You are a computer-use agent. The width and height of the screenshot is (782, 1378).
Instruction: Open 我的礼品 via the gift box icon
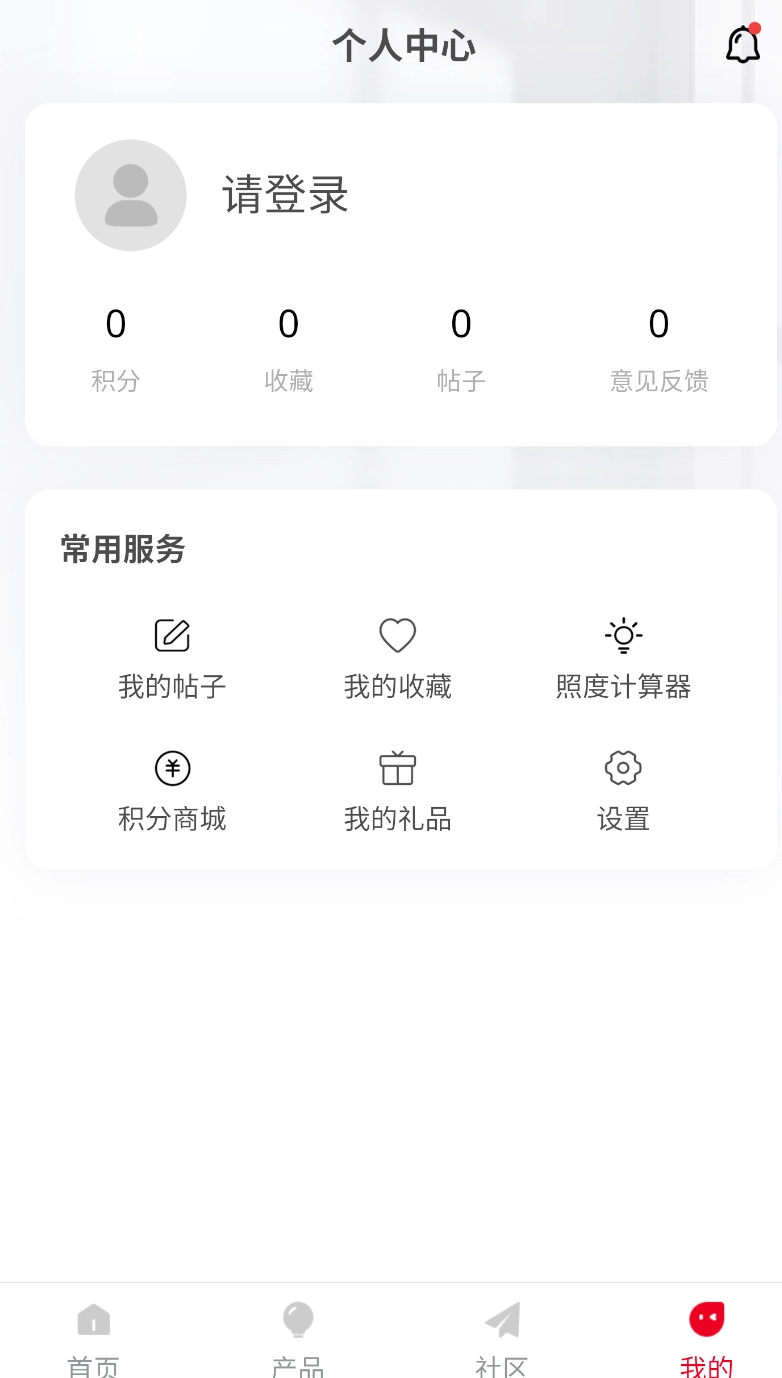coord(397,790)
